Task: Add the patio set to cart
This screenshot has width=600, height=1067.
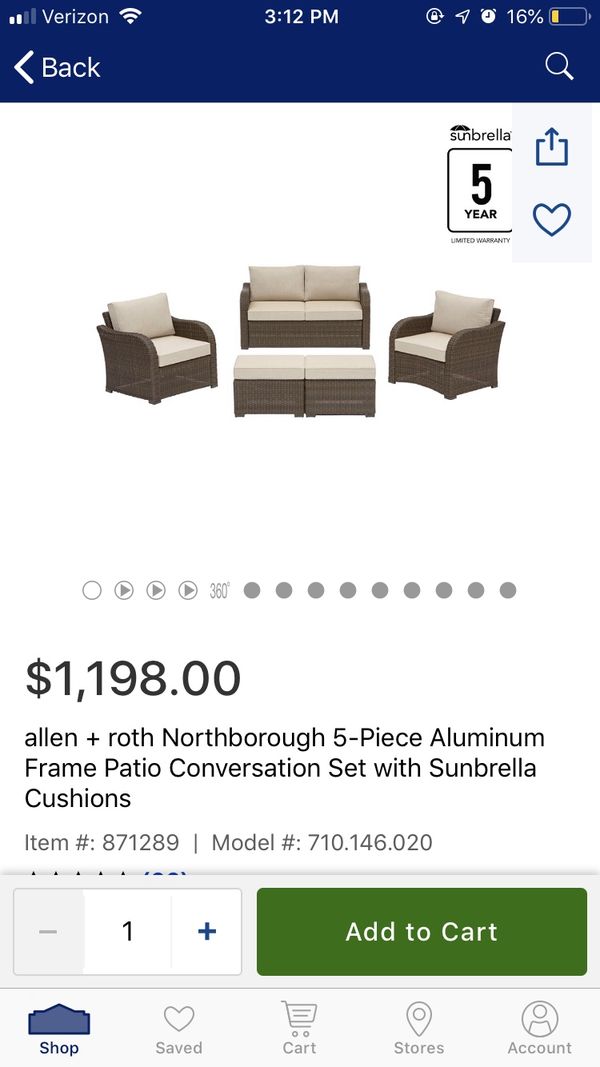Action: coord(421,931)
